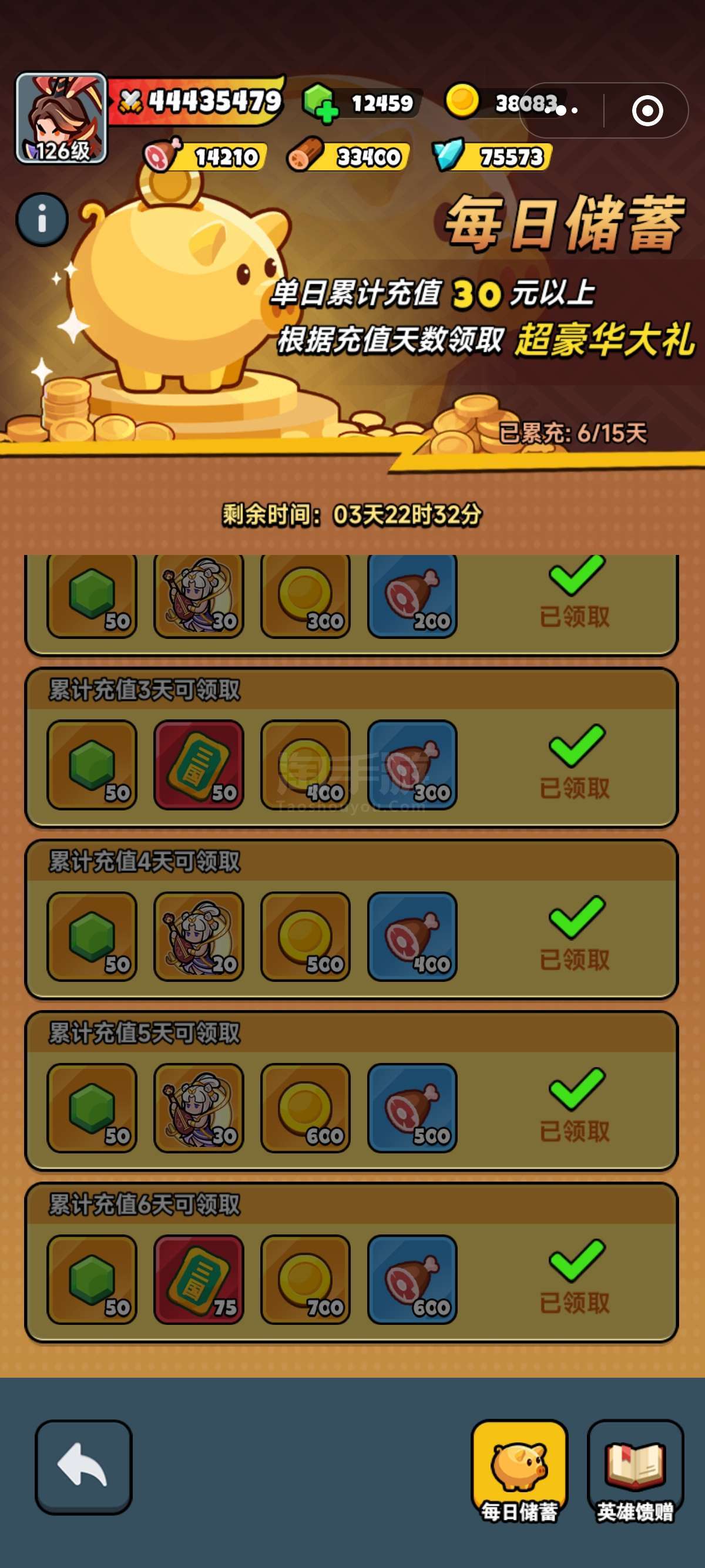Screen dimensions: 705x1568
Task: Tap the player avatar showing level 126
Action: (61, 119)
